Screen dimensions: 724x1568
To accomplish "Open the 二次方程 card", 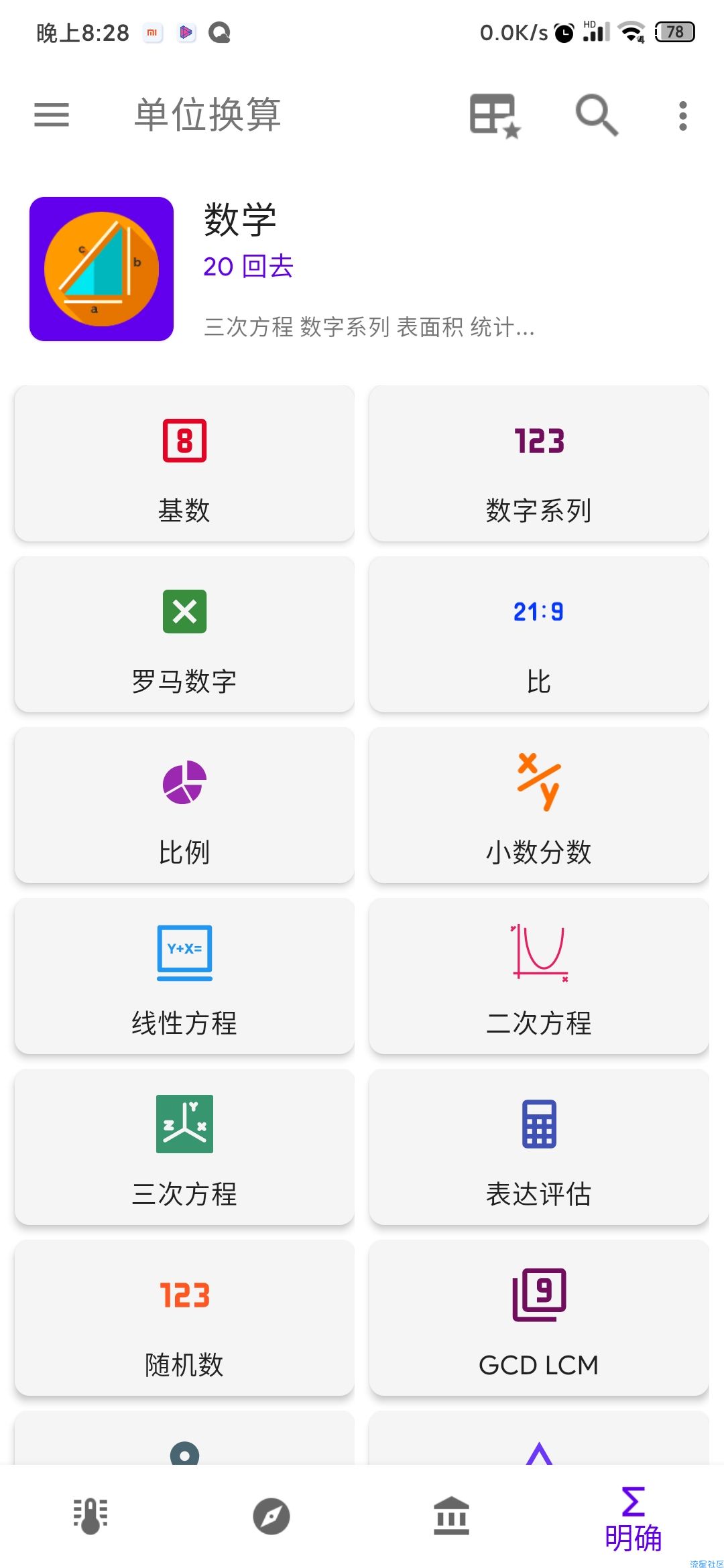I will (539, 976).
